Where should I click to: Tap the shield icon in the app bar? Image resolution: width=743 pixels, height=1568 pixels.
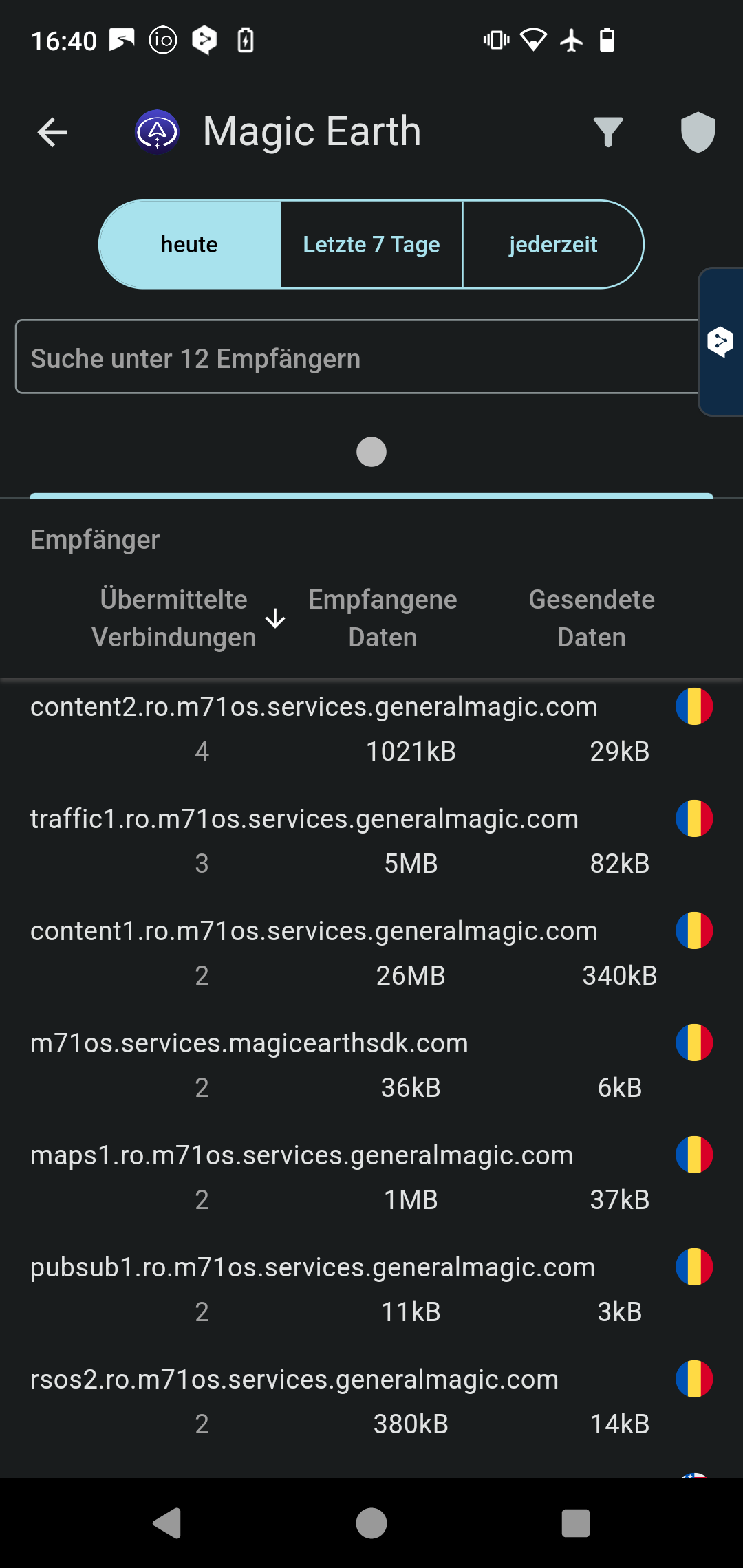(x=698, y=132)
